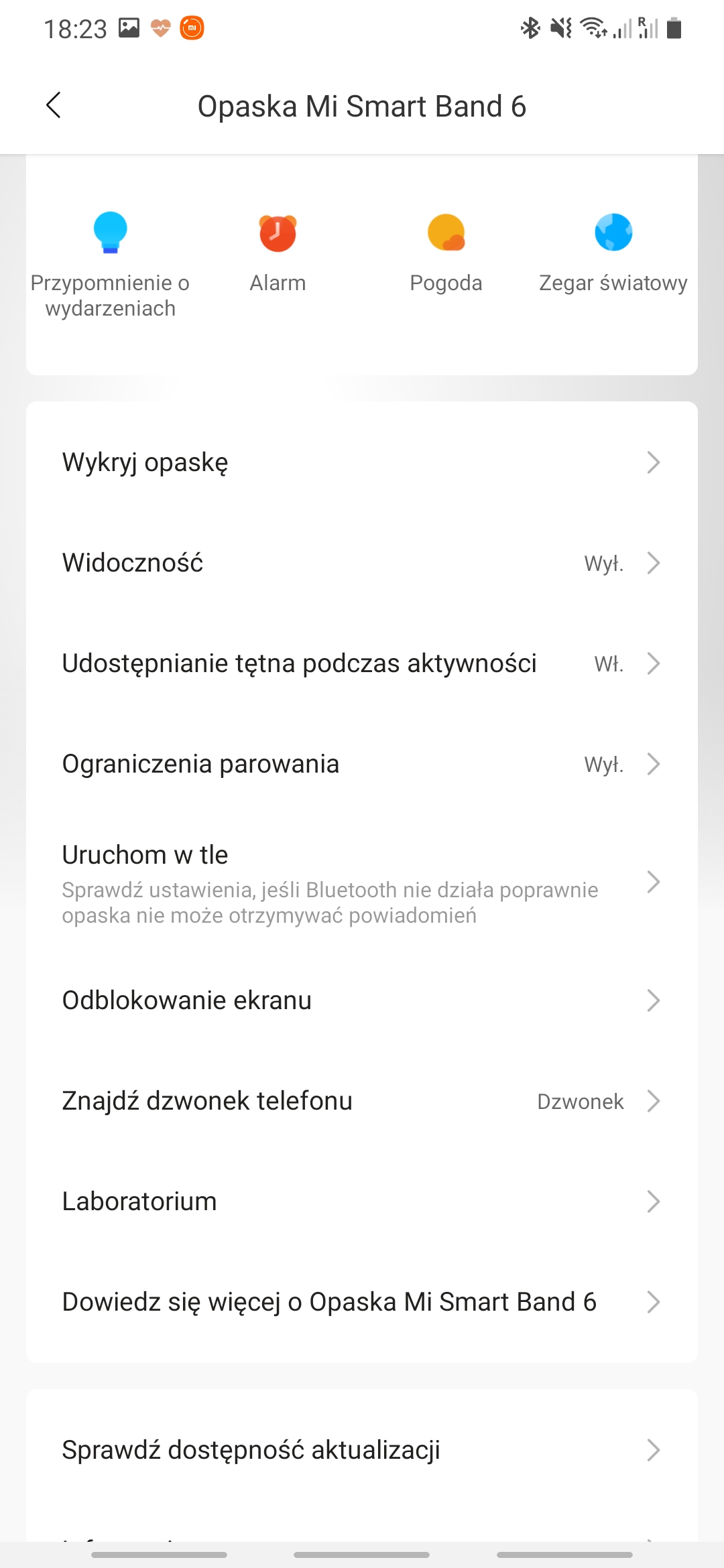The height and width of the screenshot is (1568, 724).
Task: Open Ograniczenia parowania setting
Action: 362,764
